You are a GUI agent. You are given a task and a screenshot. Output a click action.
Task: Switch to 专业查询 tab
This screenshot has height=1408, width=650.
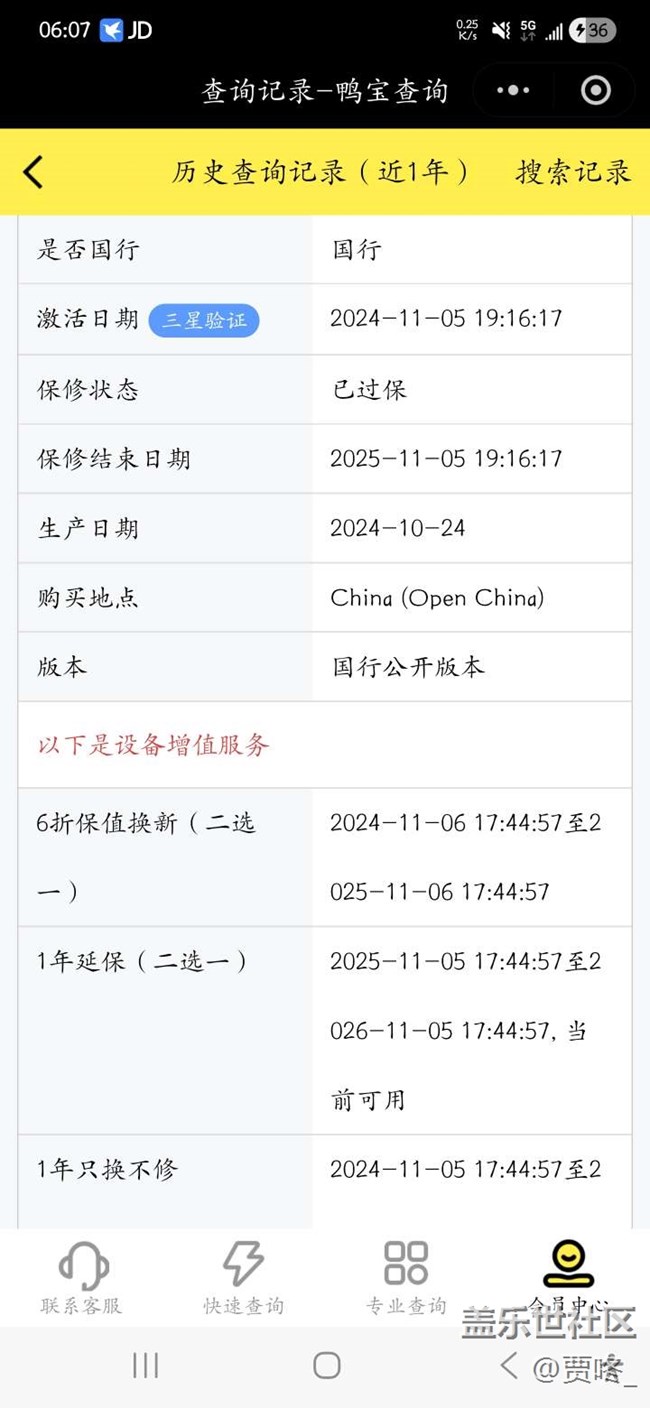(406, 1277)
